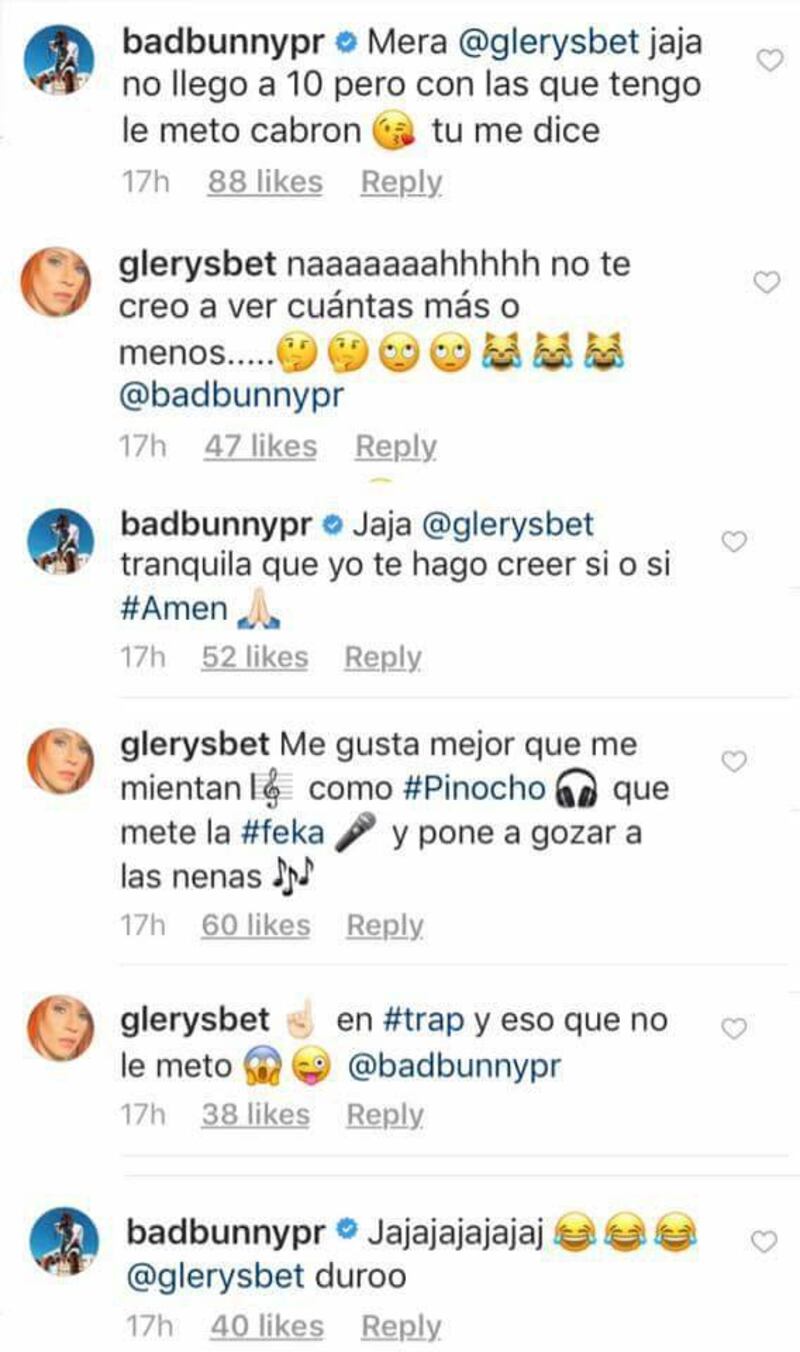Like glerysbet's 'naaaaaaahhhhh no te creo' comment
The image size is (800, 1352).
pos(766,284)
